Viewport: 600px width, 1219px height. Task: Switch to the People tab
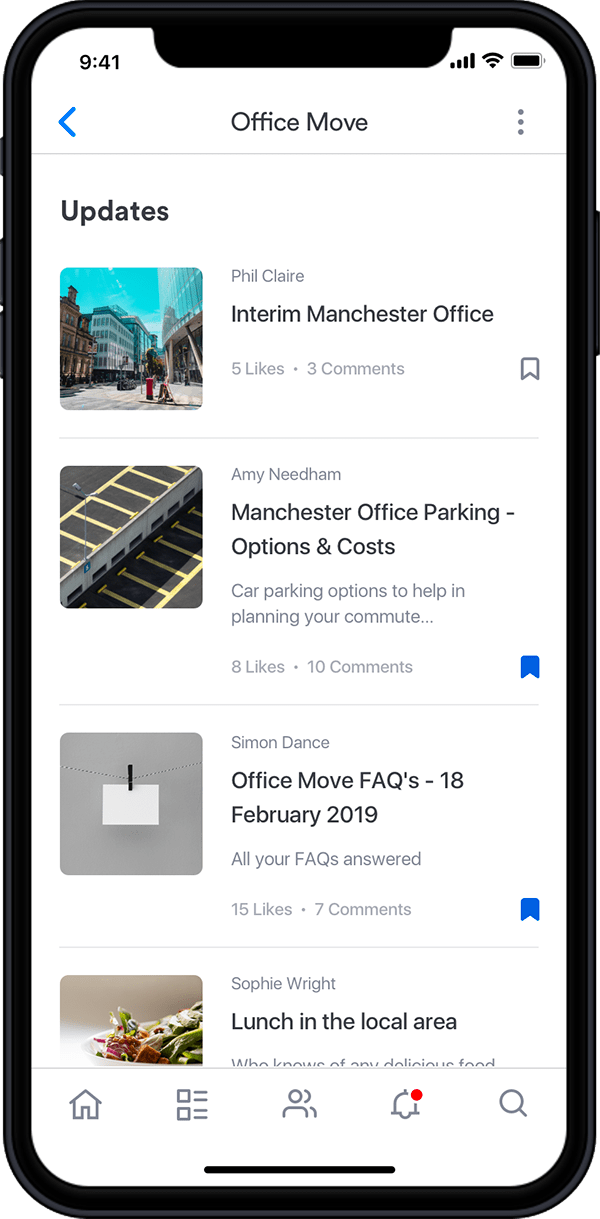pos(299,1104)
